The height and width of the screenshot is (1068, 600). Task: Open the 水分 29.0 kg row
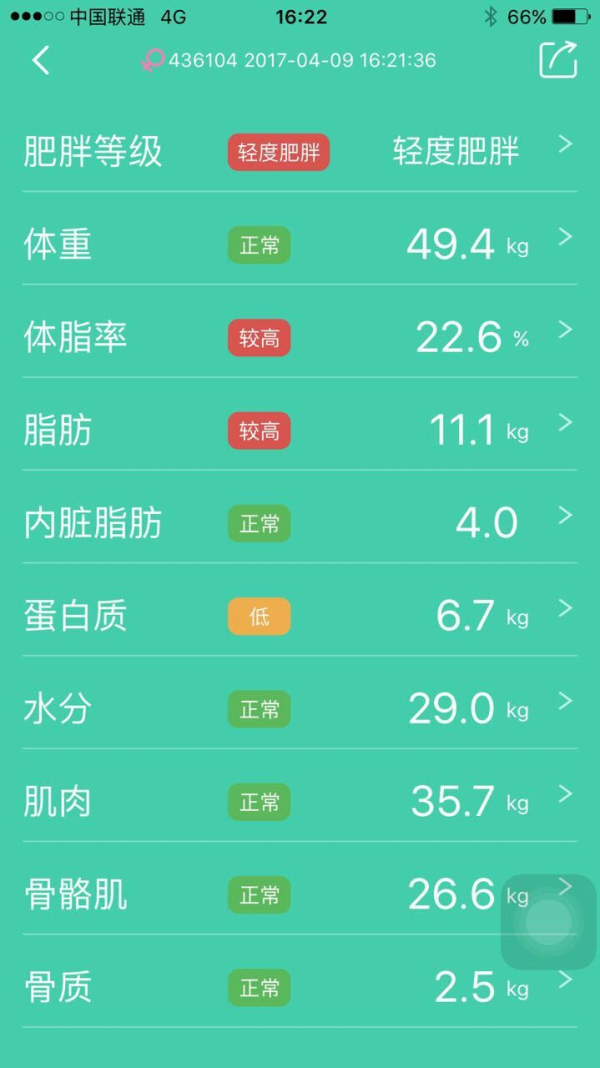[x=300, y=709]
